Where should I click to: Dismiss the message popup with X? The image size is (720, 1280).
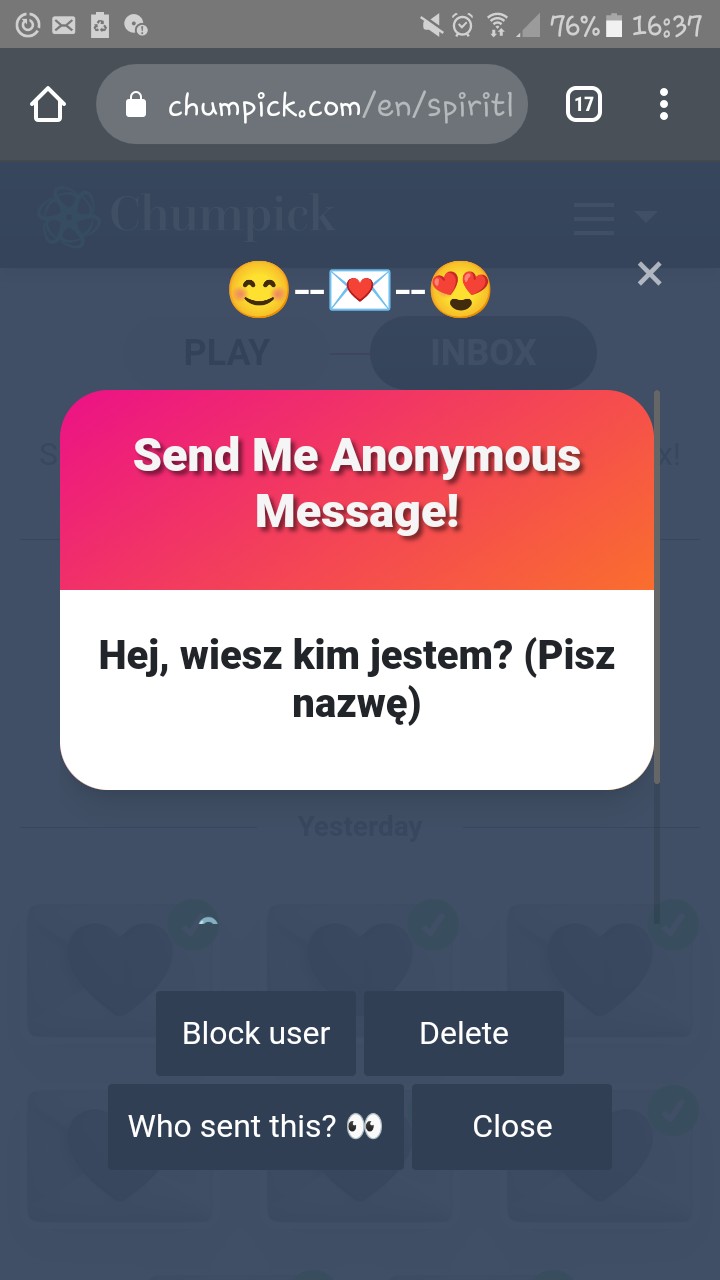650,273
